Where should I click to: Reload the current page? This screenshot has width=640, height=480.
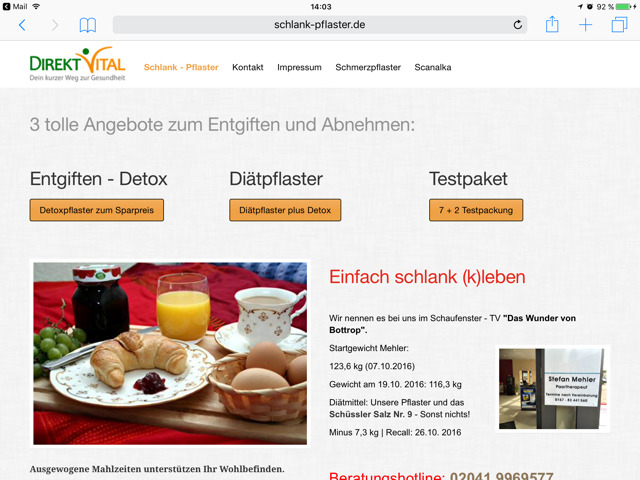pyautogui.click(x=517, y=25)
